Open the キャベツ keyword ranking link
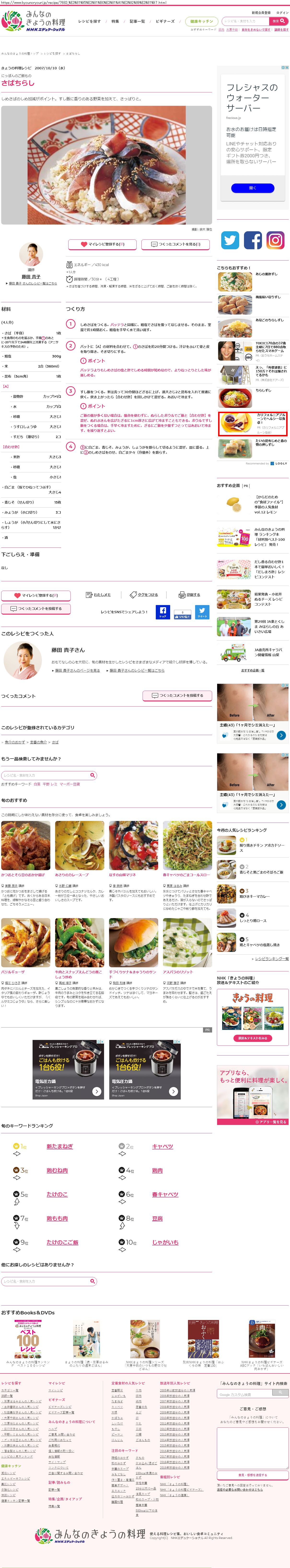 162,1146
